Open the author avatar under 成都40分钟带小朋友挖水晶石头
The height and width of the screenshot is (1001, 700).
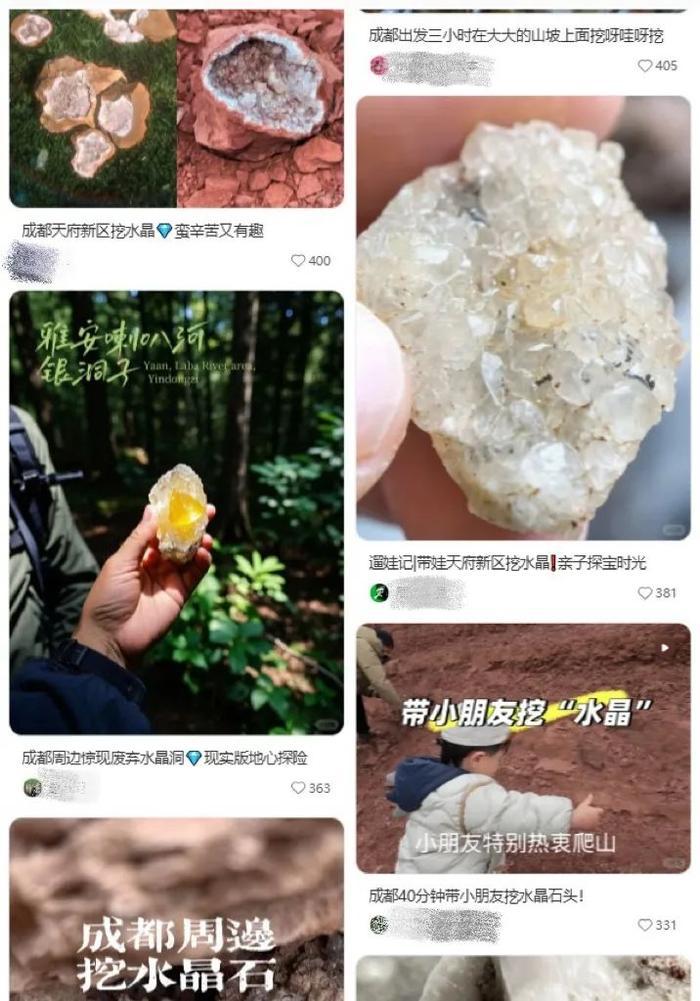pyautogui.click(x=378, y=924)
